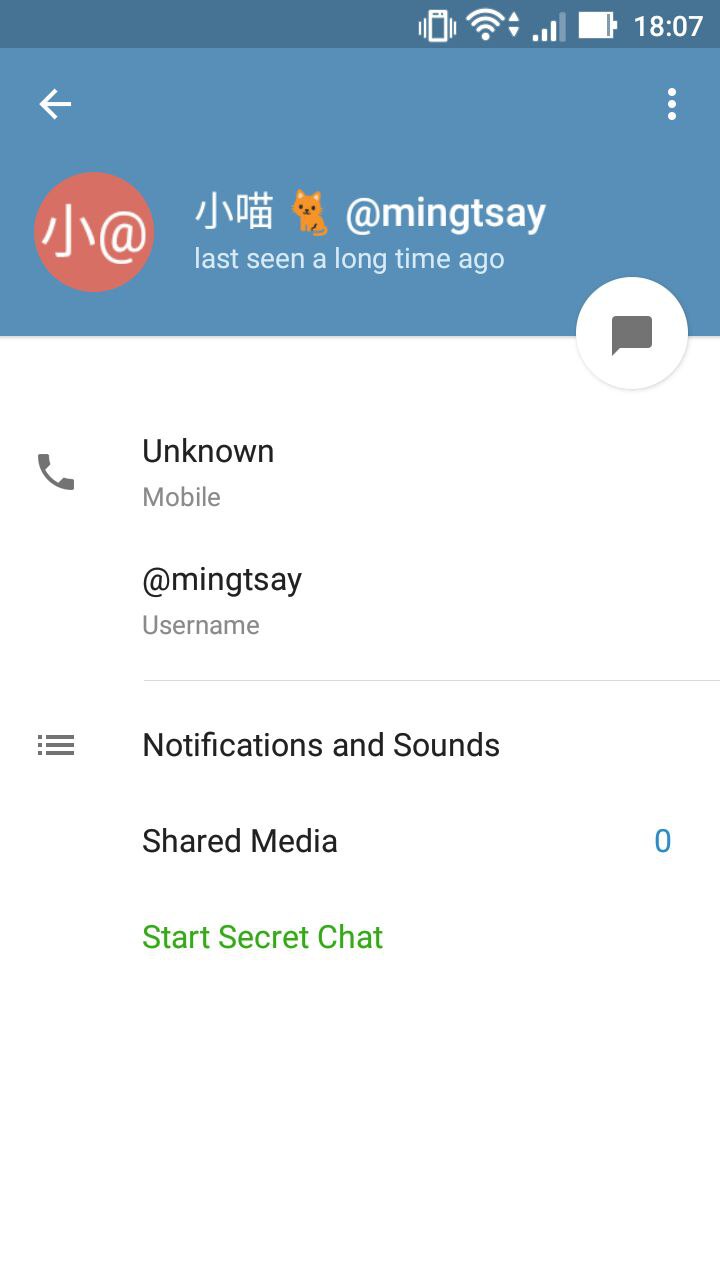Image resolution: width=720 pixels, height=1280 pixels.
Task: Start Secret Chat with this contact
Action: click(263, 937)
